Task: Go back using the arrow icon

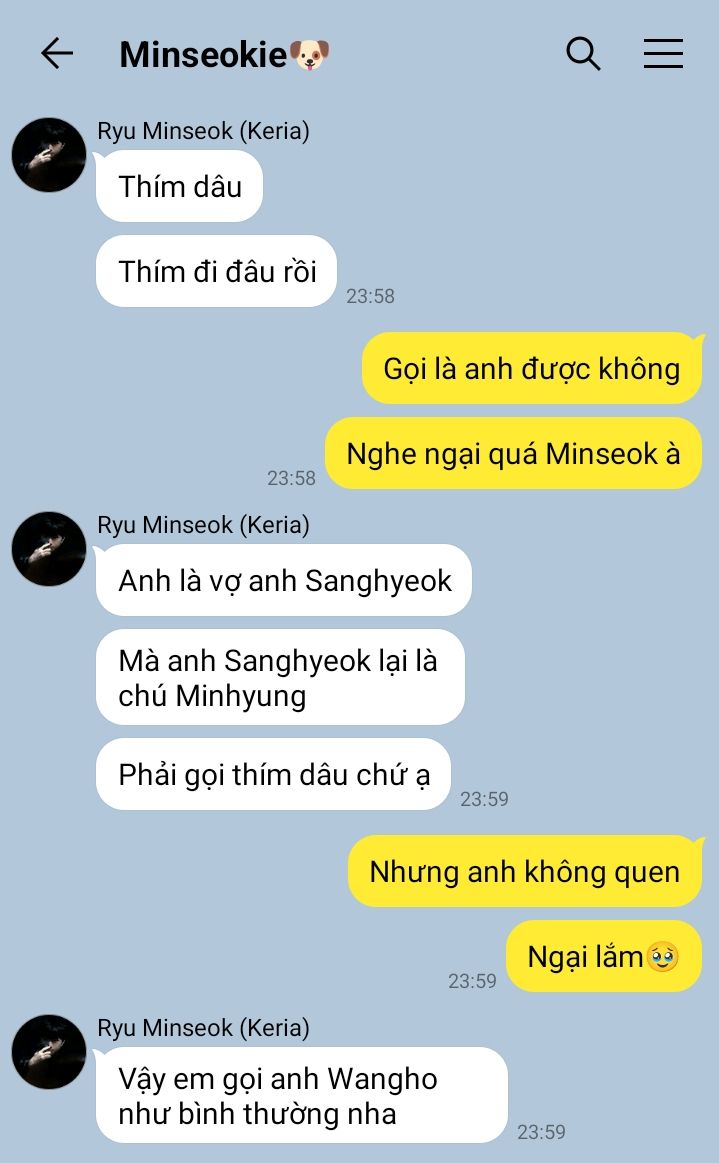Action: click(56, 54)
